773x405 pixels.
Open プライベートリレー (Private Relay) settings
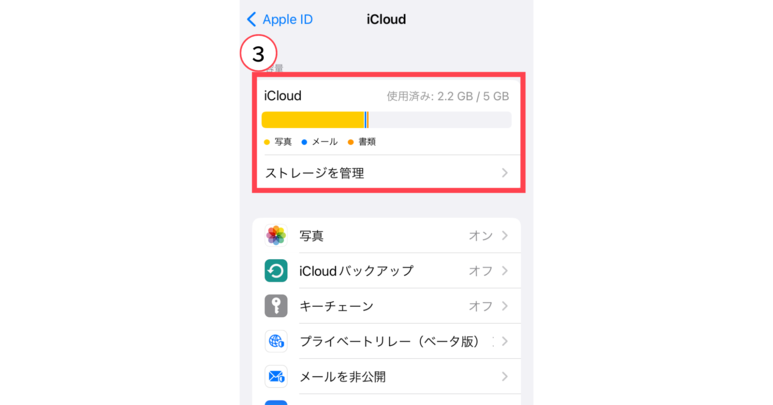pos(386,341)
